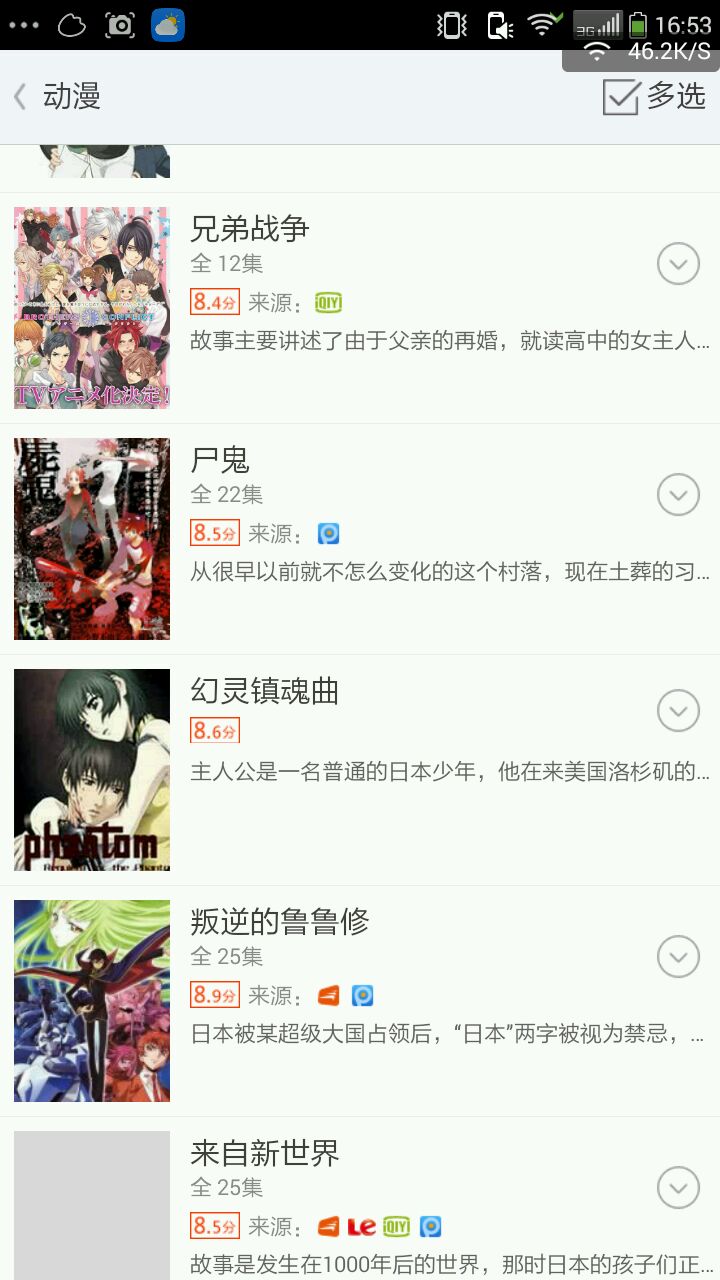This screenshot has height=1280, width=720.
Task: Expand the dropdown arrow for 来自新世界
Action: click(x=678, y=1188)
